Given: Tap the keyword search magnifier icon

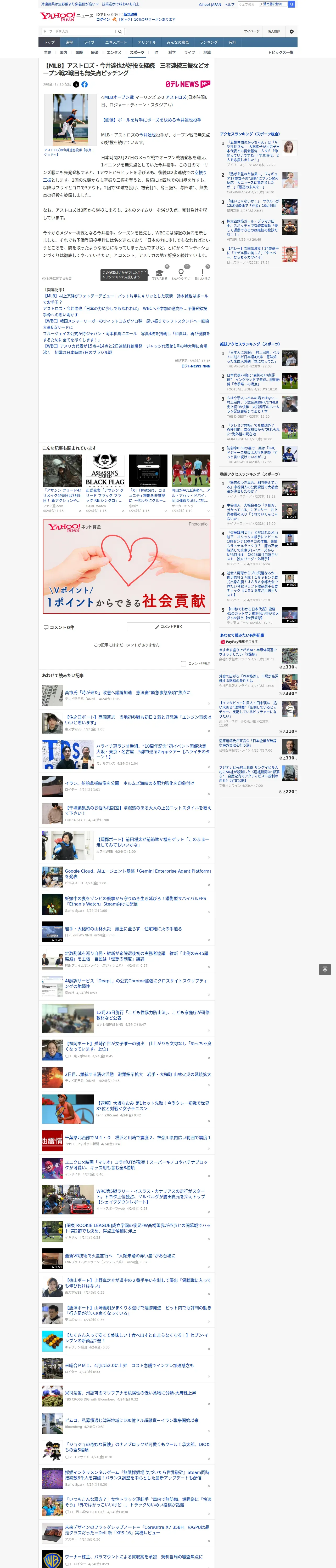Looking at the screenshot, I should coord(120,32).
